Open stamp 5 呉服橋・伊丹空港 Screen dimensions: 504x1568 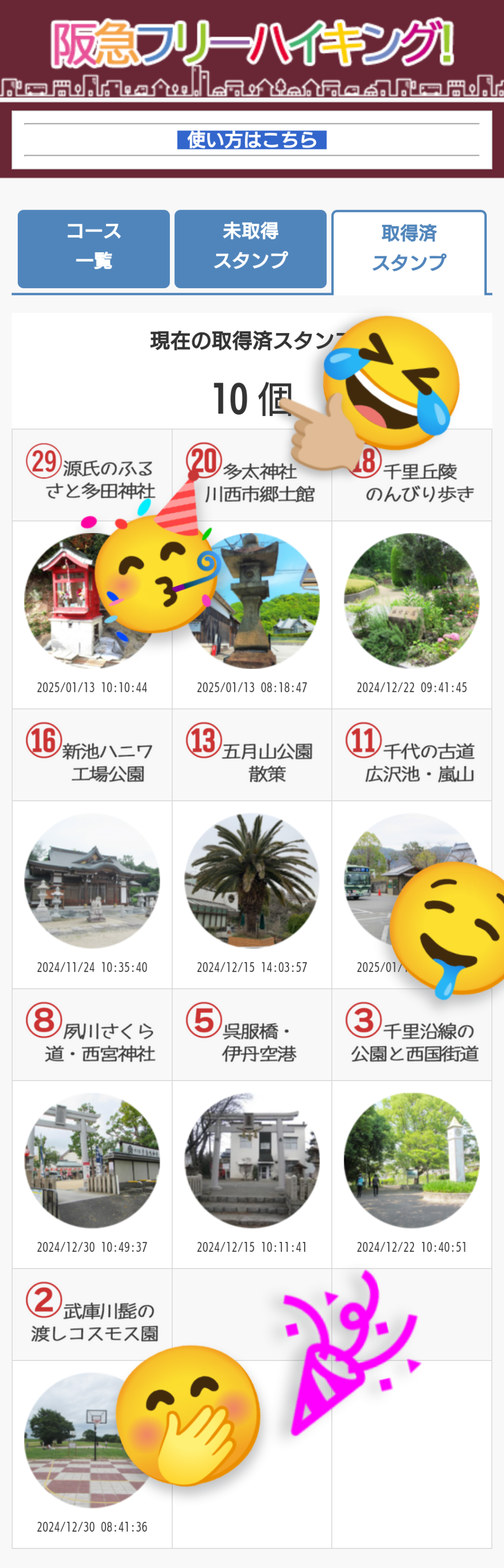[x=252, y=1160]
